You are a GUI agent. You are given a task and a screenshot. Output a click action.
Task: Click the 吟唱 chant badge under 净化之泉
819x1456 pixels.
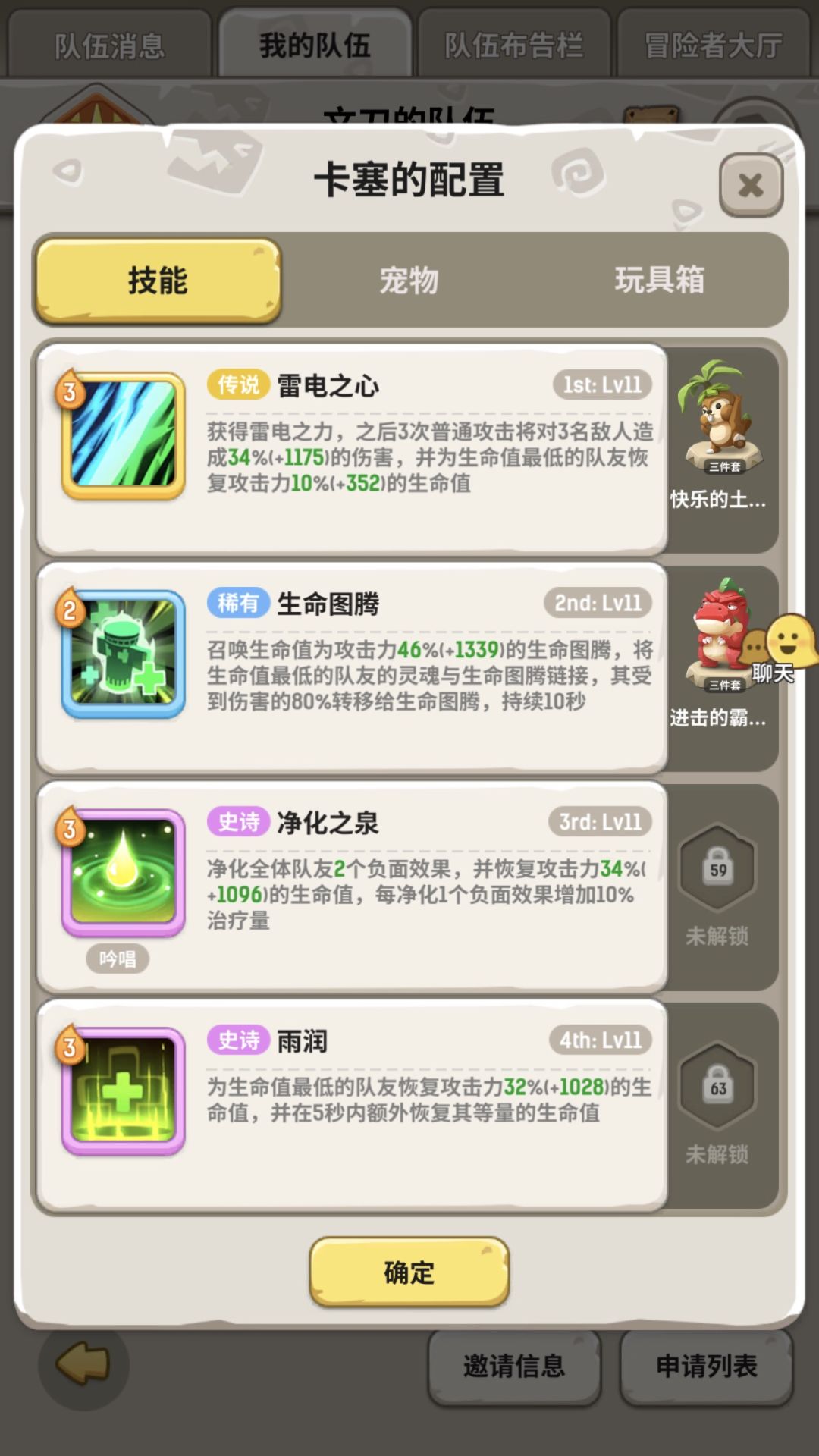click(119, 958)
